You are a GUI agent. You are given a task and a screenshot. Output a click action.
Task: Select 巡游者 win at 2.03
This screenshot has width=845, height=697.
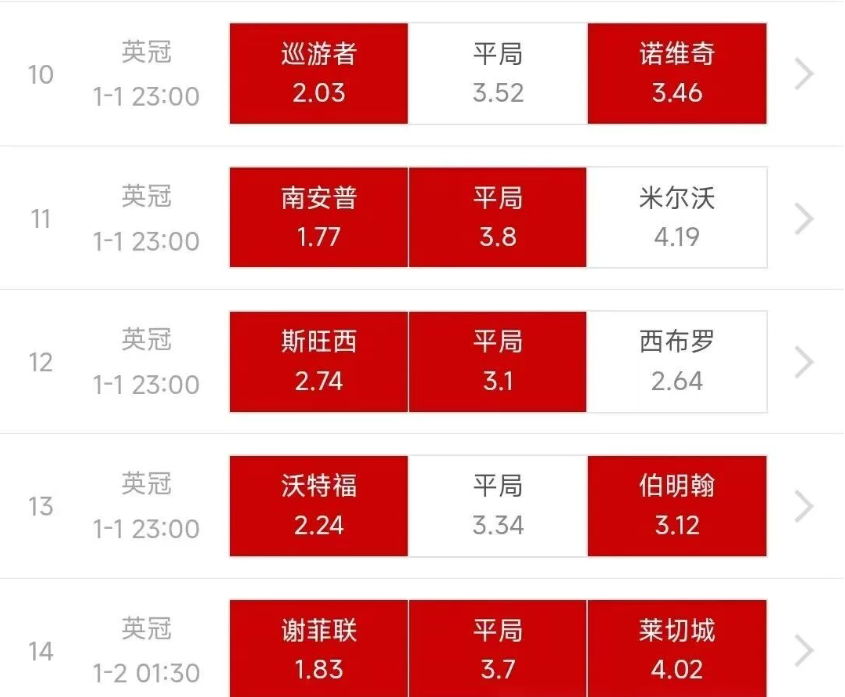[319, 74]
